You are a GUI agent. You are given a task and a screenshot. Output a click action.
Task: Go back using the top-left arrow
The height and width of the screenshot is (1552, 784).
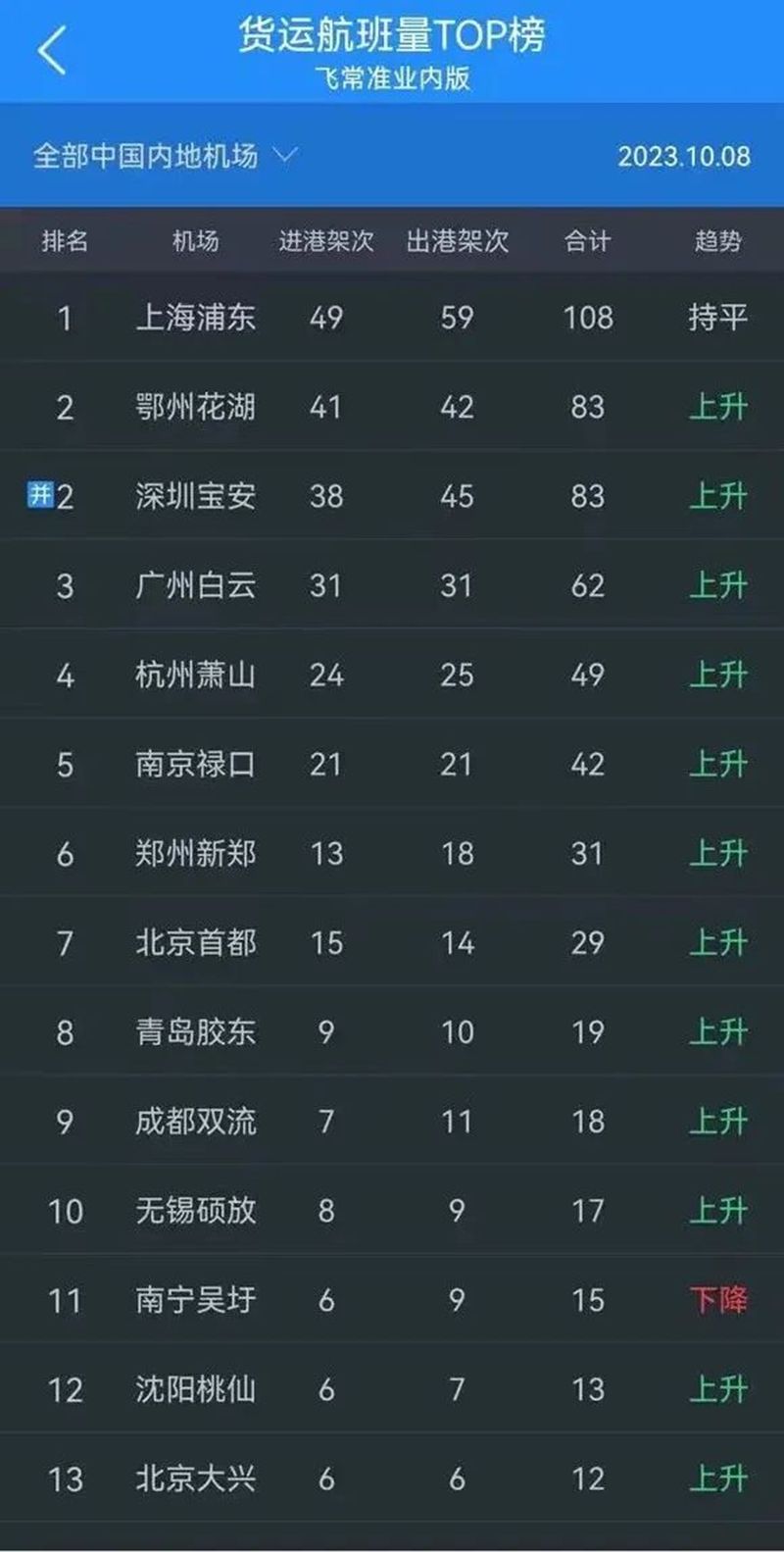pyautogui.click(x=53, y=50)
